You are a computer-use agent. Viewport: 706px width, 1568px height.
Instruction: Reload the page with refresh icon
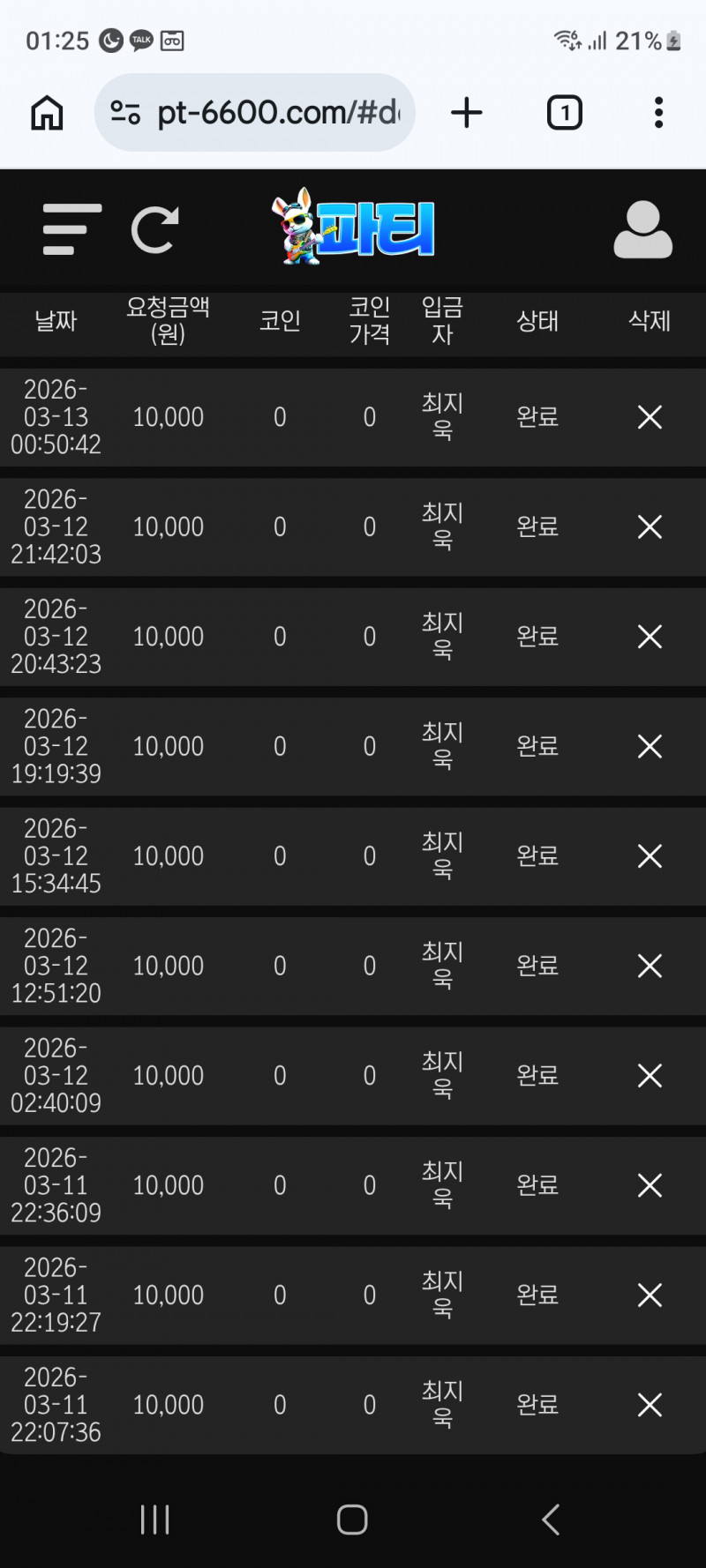coord(155,230)
